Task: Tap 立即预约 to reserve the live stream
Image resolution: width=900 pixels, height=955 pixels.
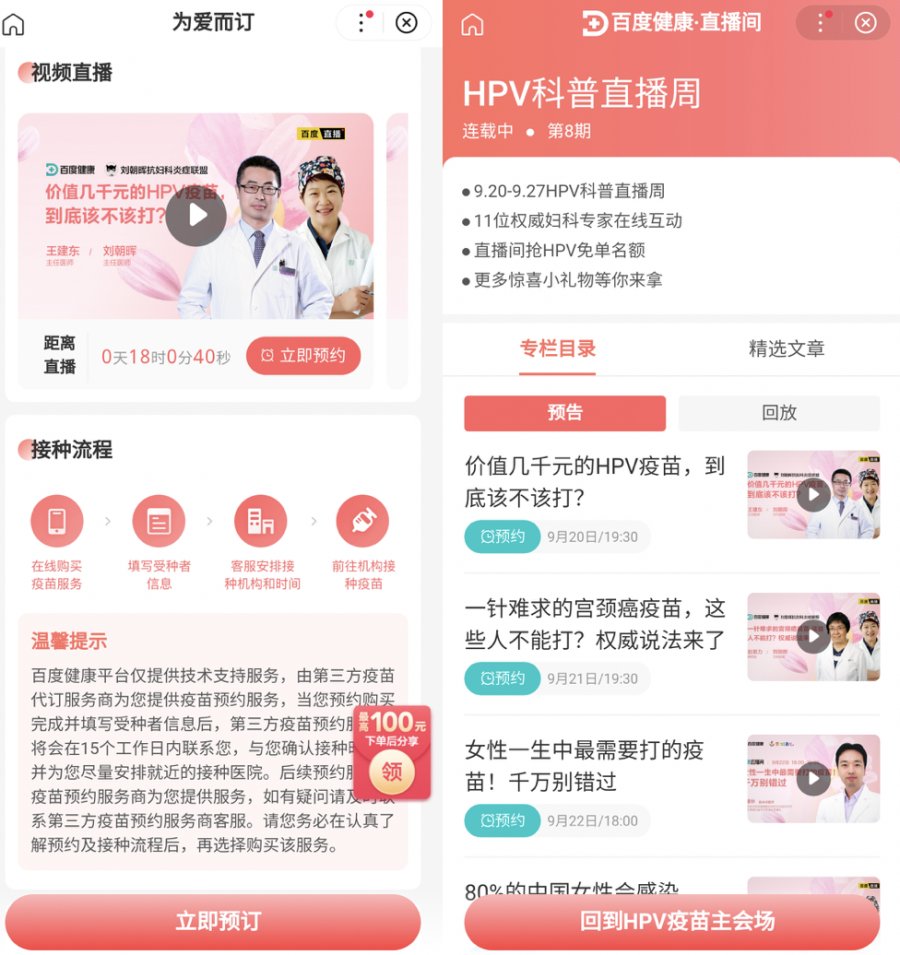Action: (303, 356)
